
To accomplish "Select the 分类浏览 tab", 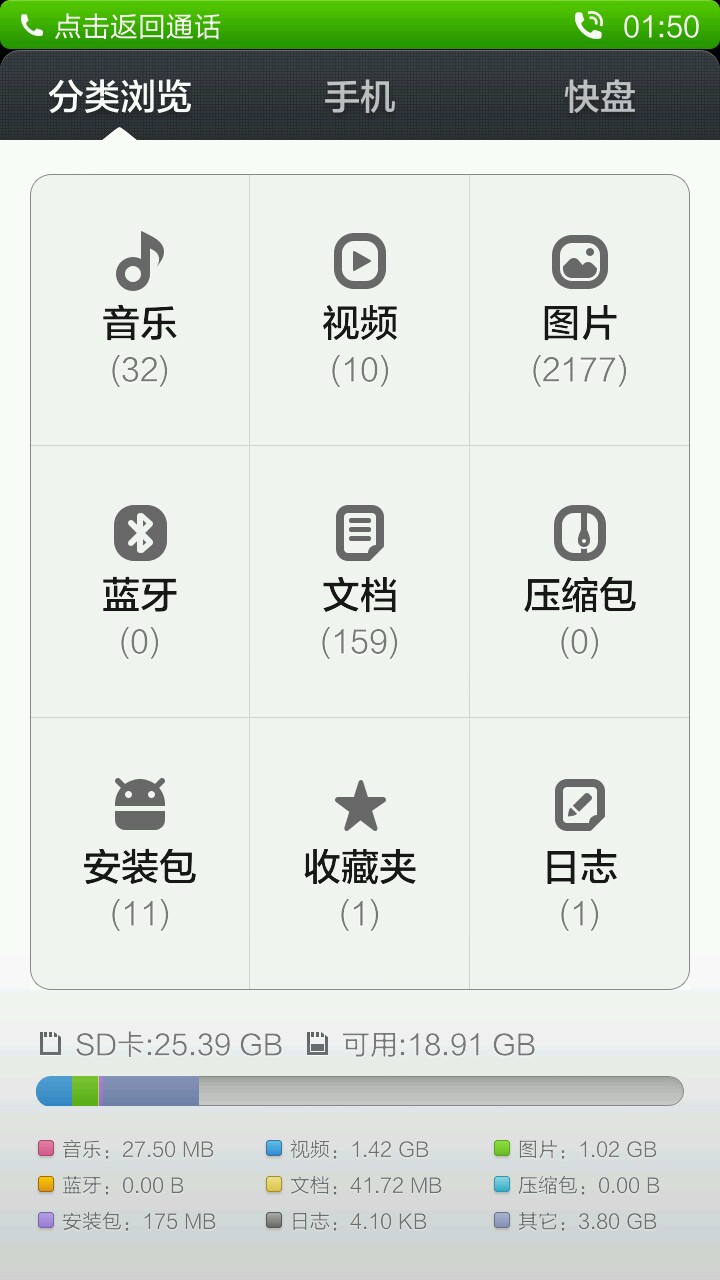I will (120, 97).
